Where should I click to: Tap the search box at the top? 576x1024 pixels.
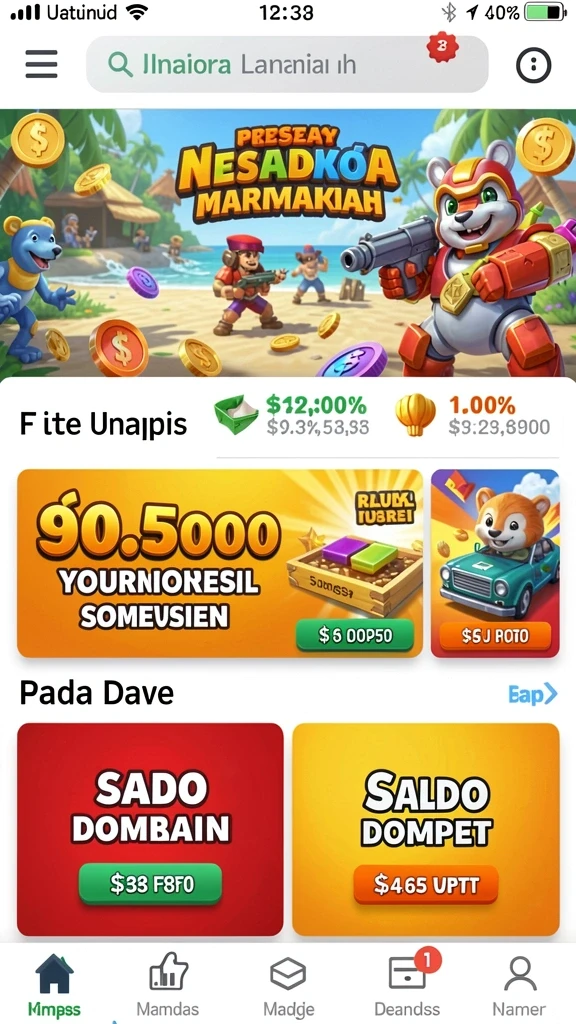[x=287, y=64]
